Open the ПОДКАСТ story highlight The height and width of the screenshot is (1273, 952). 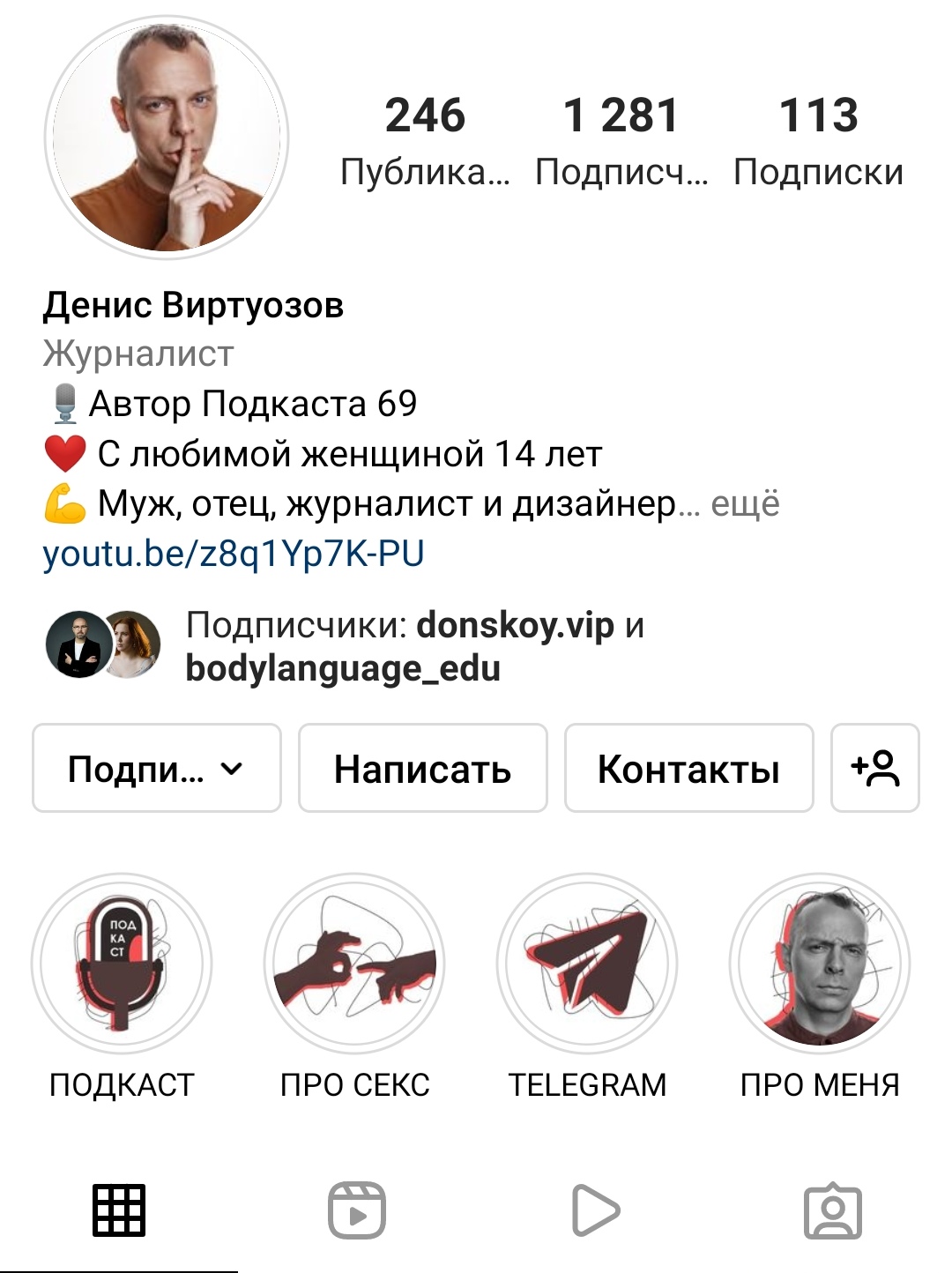coord(122,964)
